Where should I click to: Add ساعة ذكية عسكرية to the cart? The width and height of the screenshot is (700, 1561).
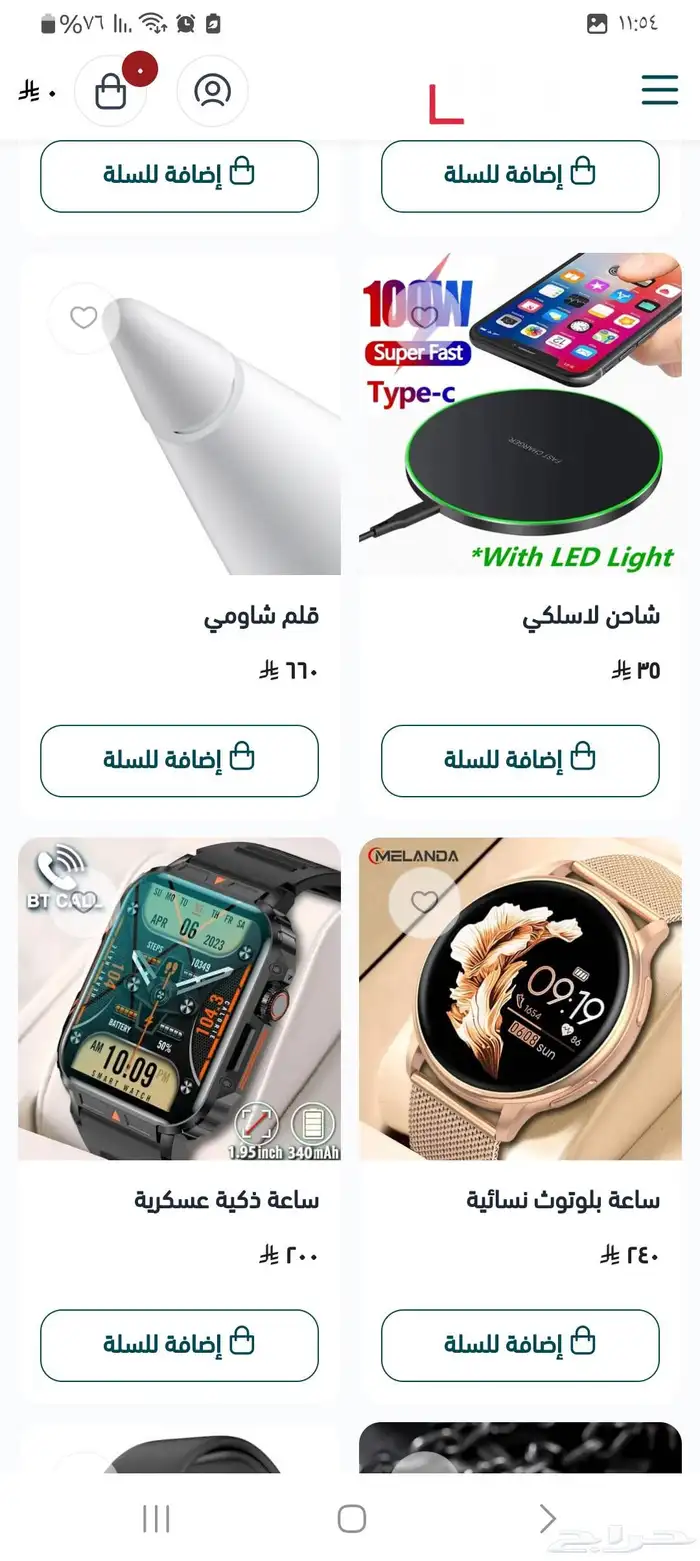click(x=179, y=1344)
